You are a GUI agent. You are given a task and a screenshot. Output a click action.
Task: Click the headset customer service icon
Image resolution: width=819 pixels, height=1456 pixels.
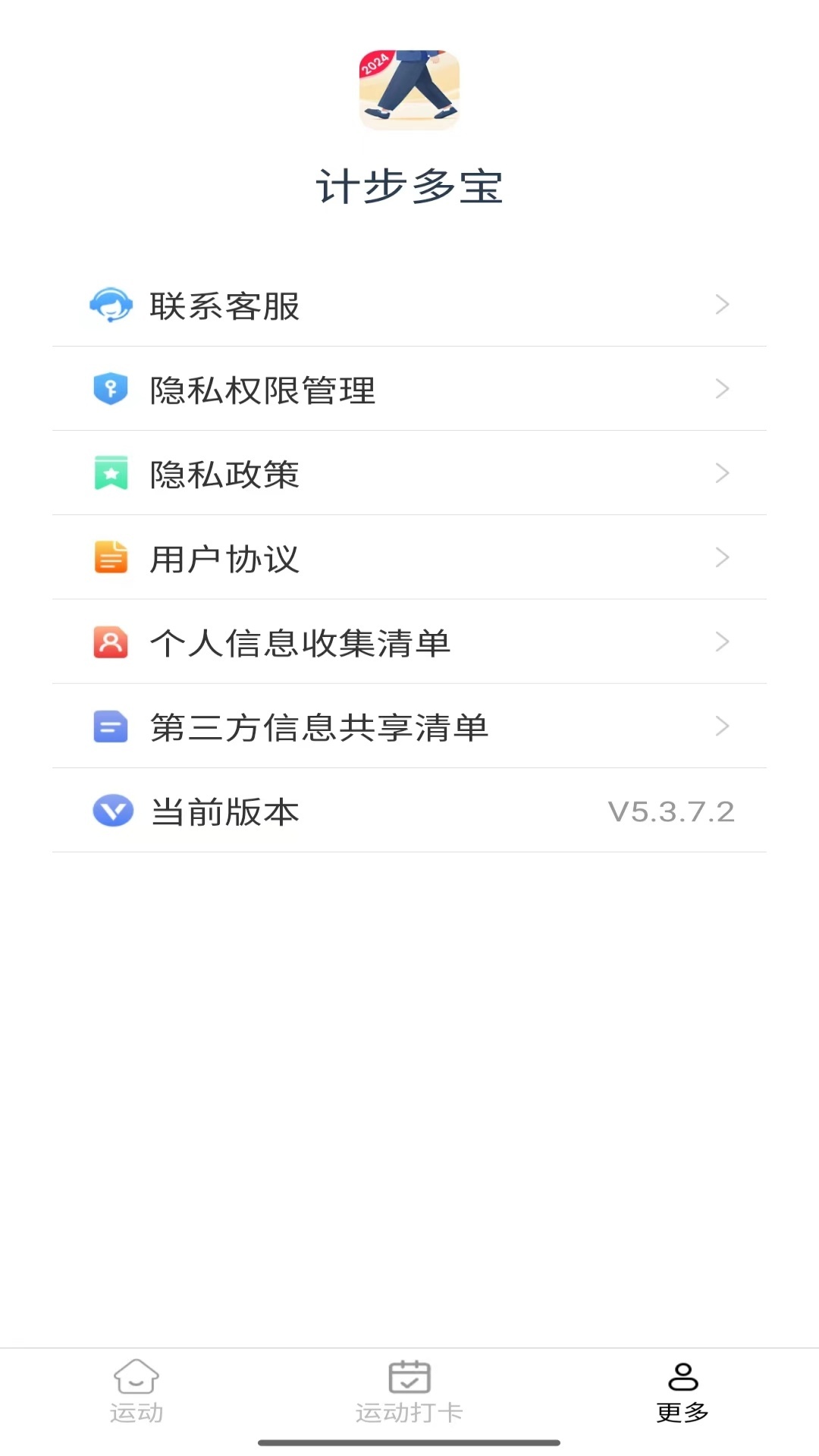[x=111, y=305]
